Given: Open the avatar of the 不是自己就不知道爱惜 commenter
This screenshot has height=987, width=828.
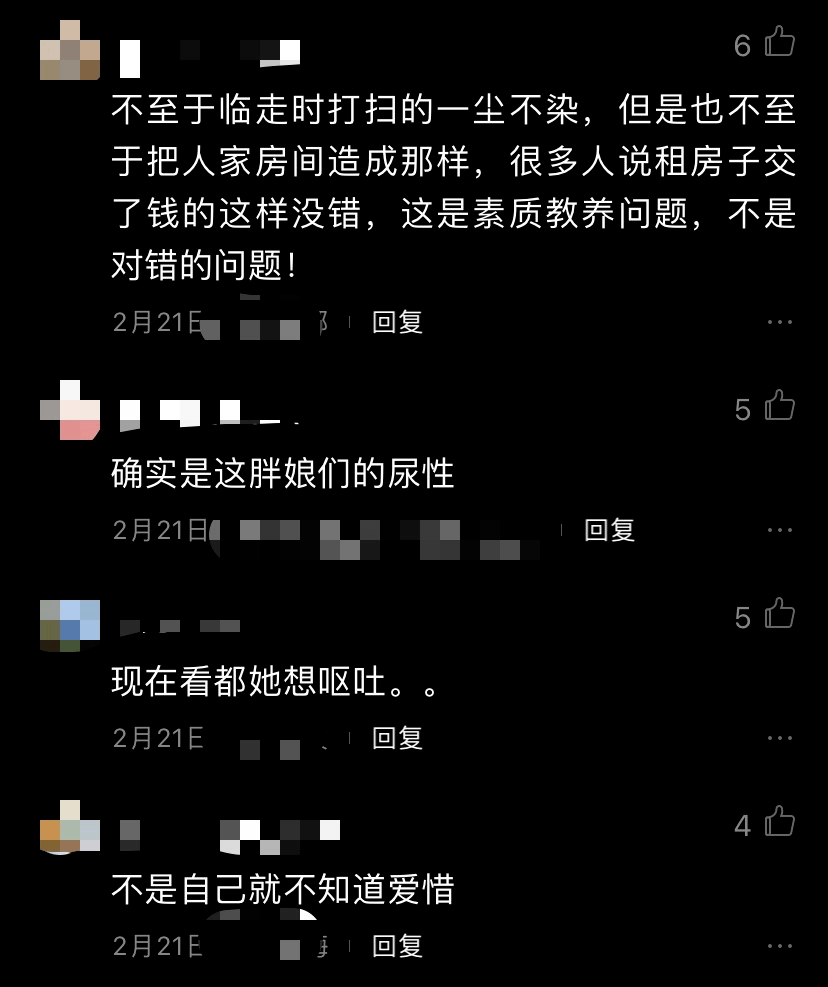Looking at the screenshot, I should pyautogui.click(x=70, y=828).
